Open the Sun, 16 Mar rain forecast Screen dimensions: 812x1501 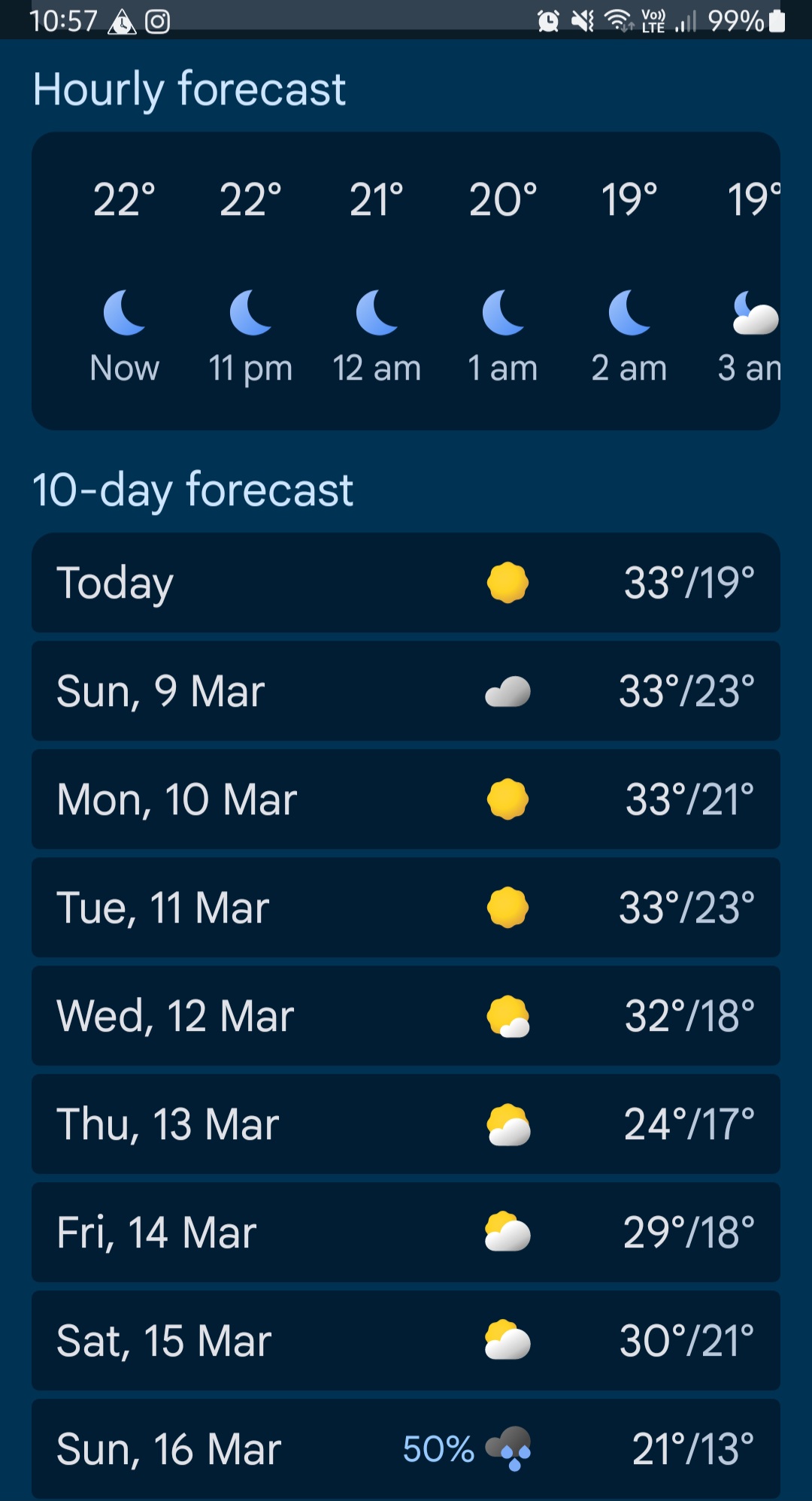click(x=406, y=1449)
